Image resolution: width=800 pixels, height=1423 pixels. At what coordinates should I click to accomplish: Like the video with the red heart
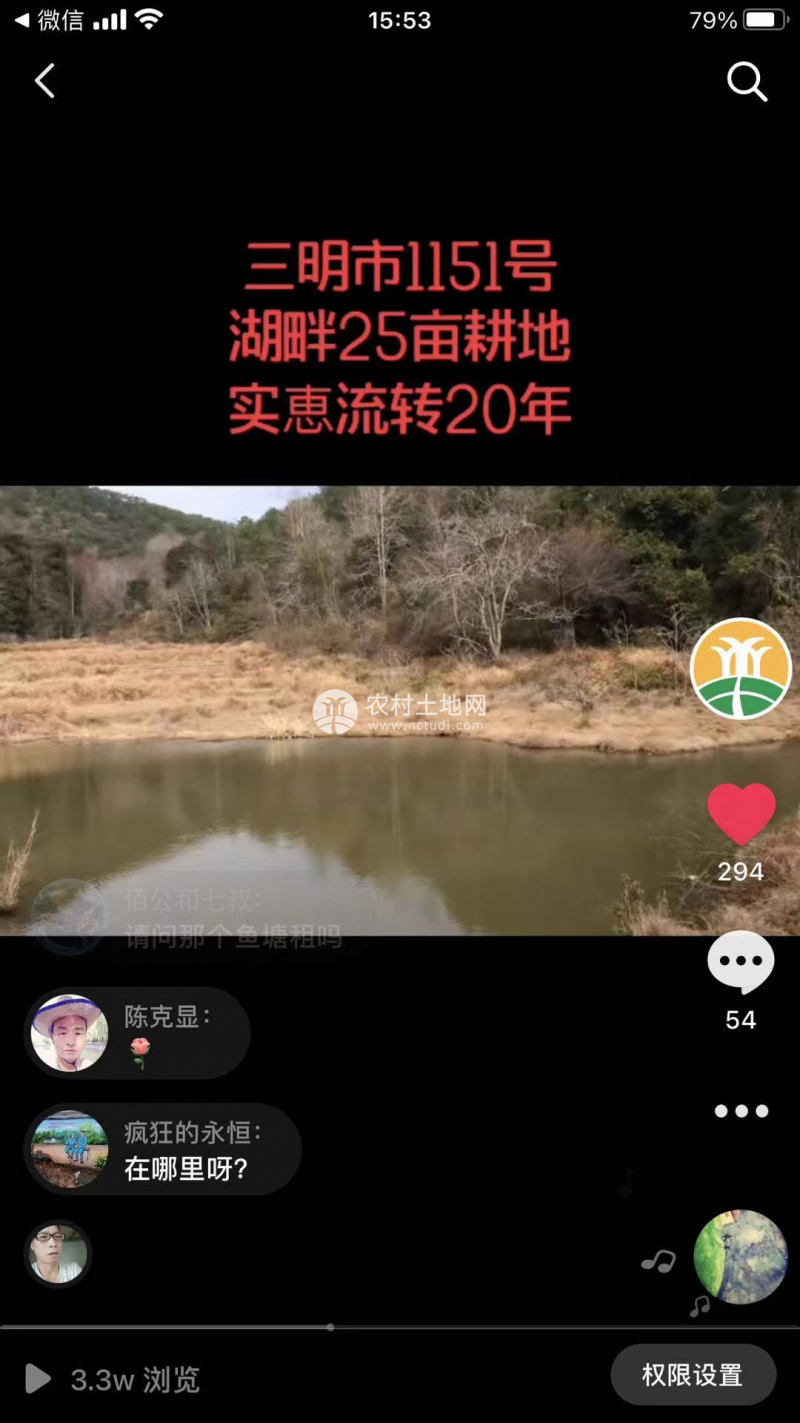point(741,814)
